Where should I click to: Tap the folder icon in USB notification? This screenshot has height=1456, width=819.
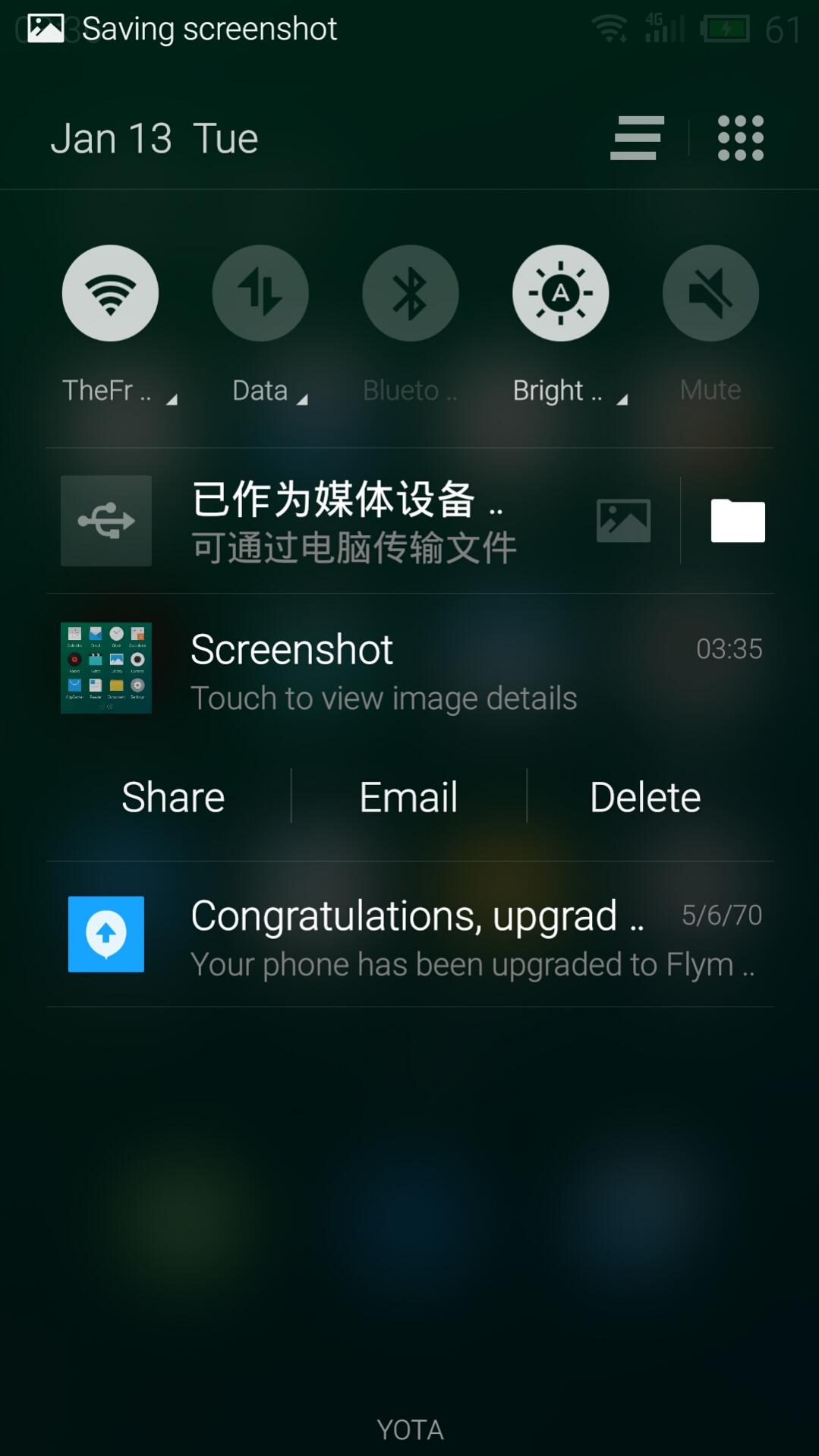tap(738, 521)
